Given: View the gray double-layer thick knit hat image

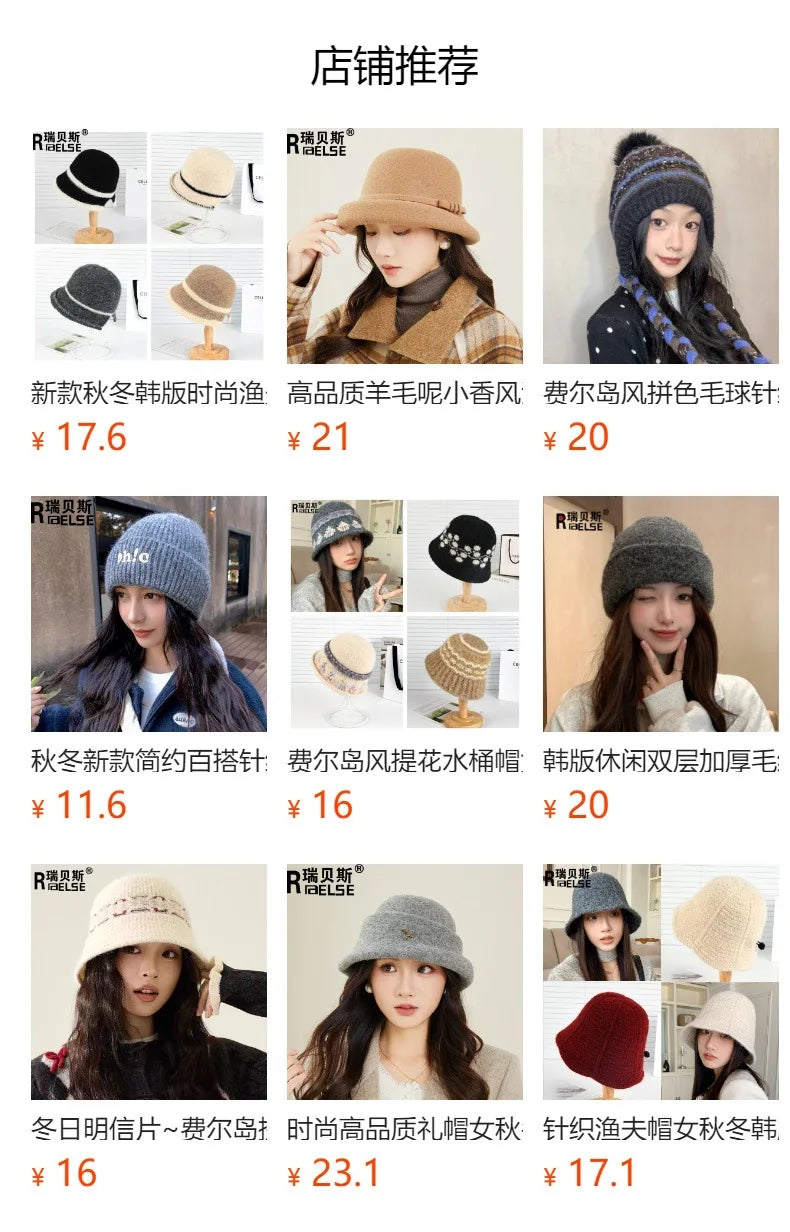Looking at the screenshot, I should (652, 615).
